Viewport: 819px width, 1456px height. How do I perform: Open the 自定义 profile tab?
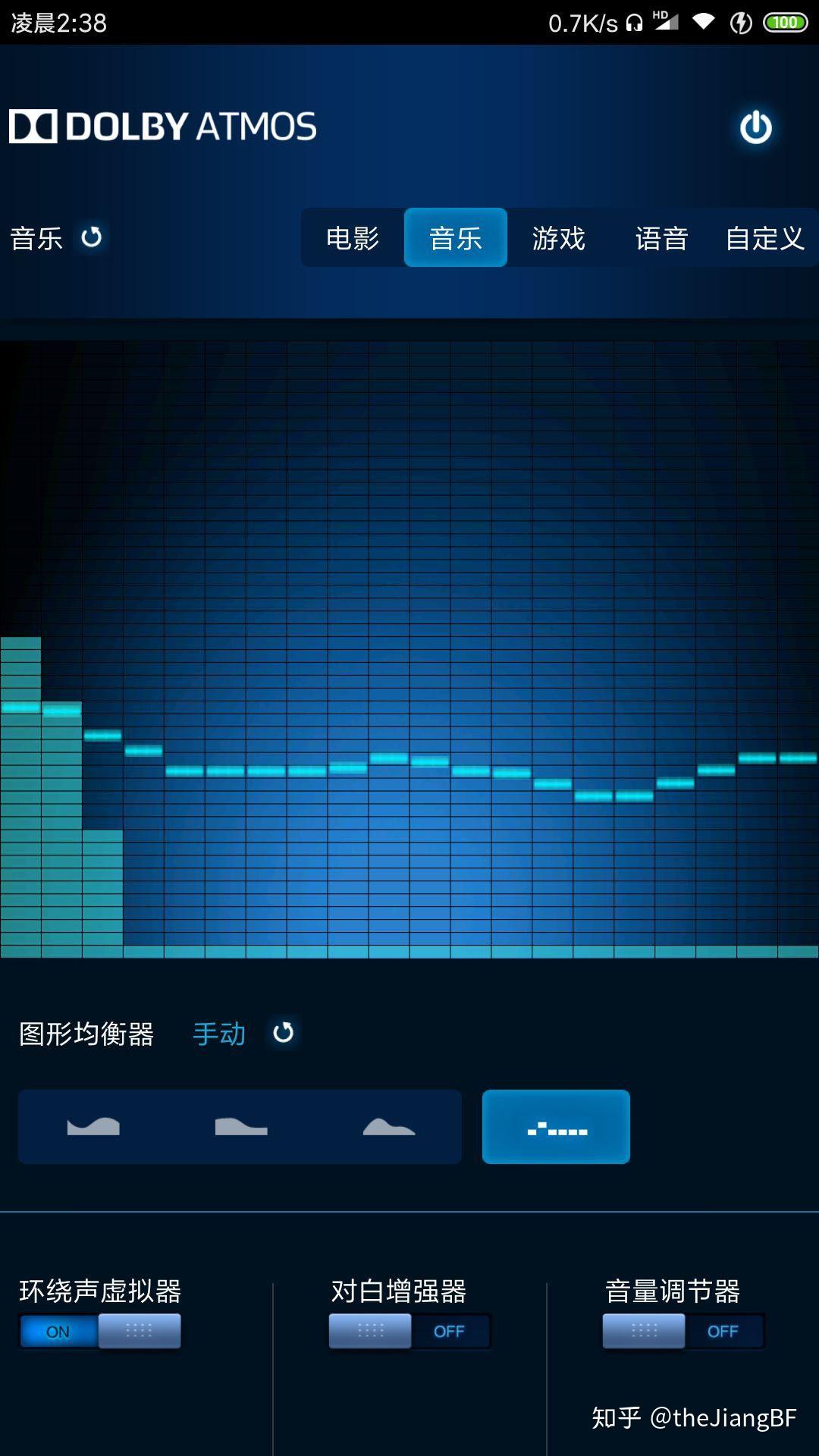coord(764,238)
